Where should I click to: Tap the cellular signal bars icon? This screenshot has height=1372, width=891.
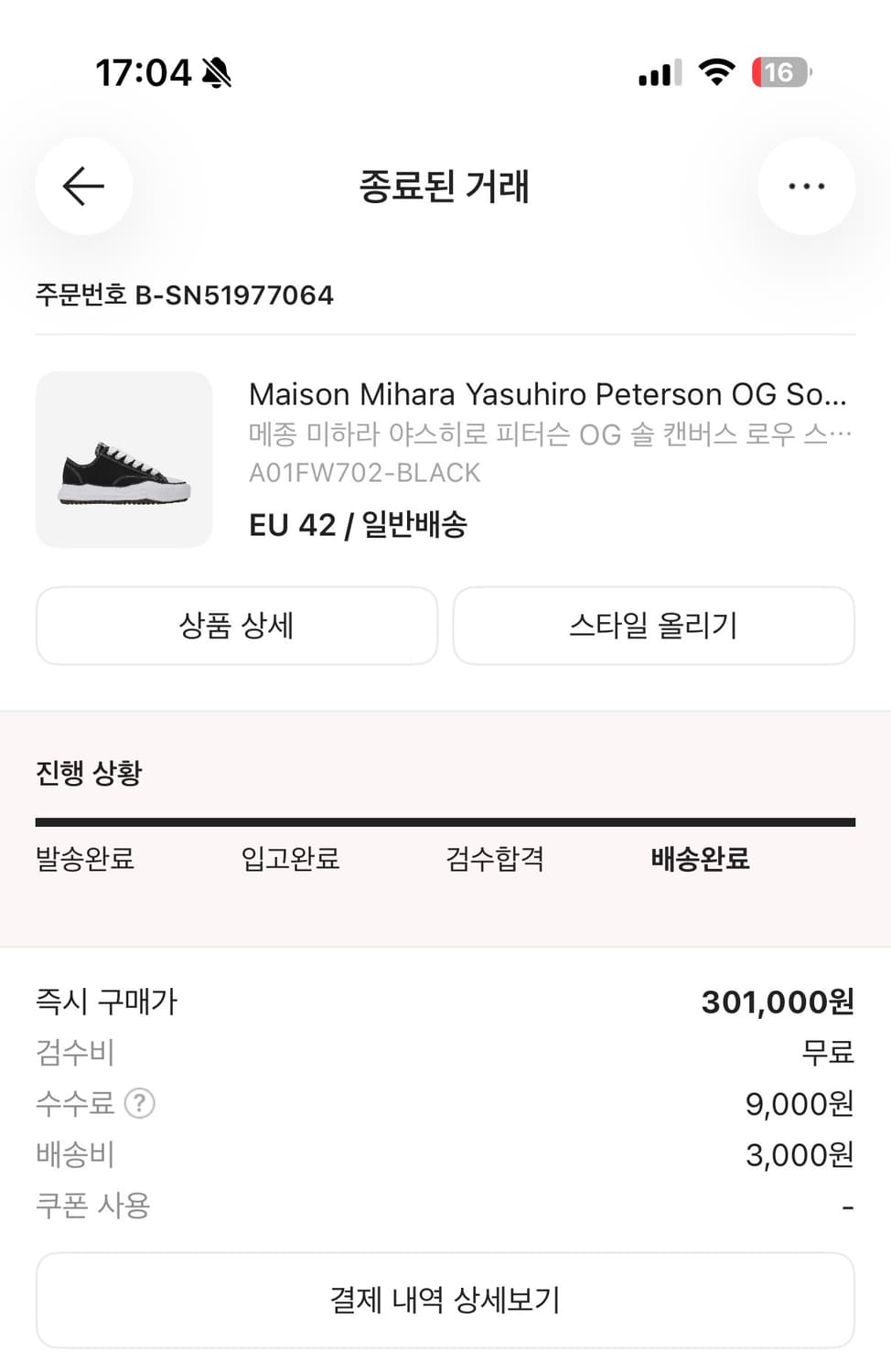tap(657, 72)
